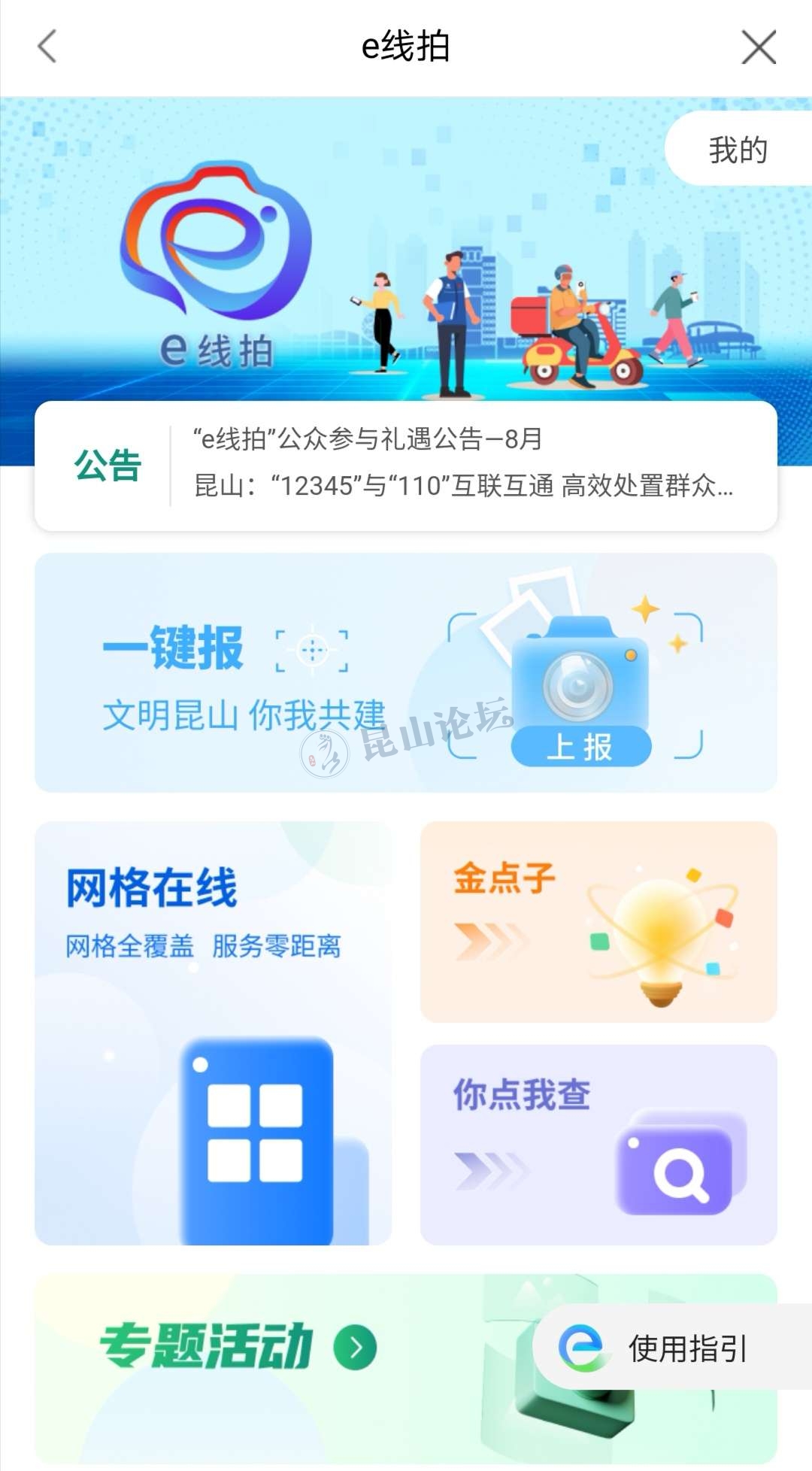Viewport: 812px width, 1471px height.
Task: Open the 网格在线 card
Action: pos(214,1032)
